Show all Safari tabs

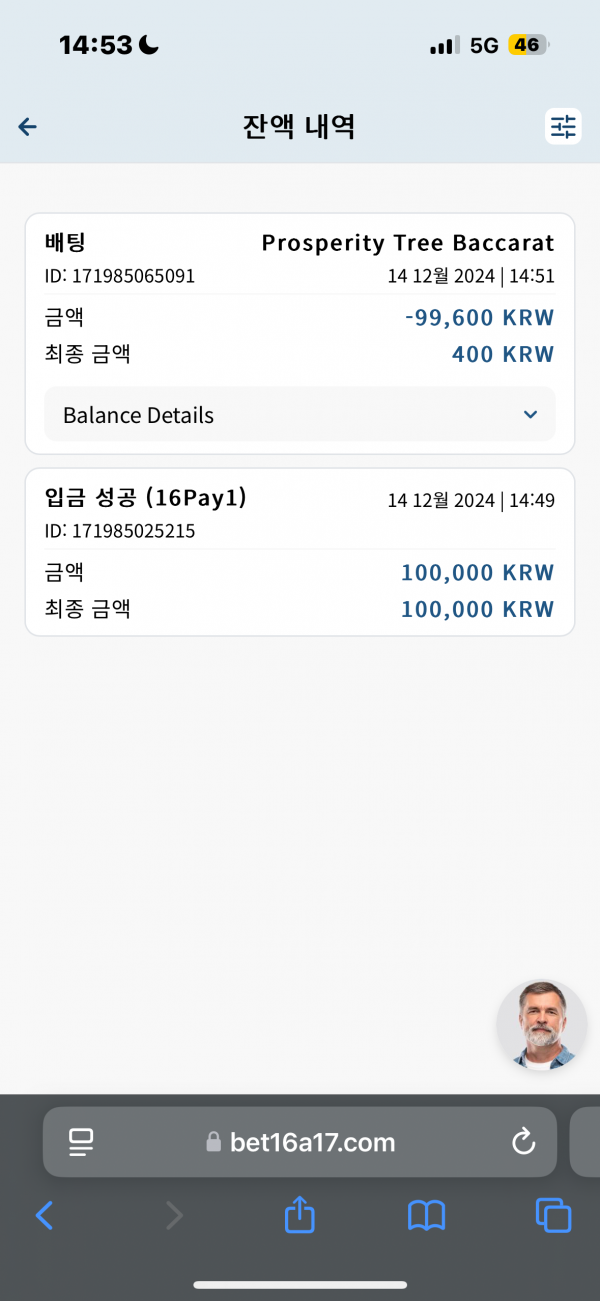tap(553, 1216)
